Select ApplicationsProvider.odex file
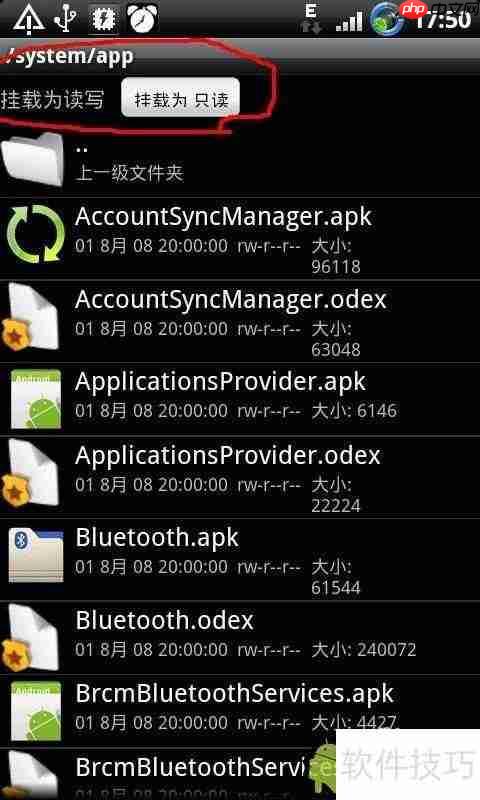 (x=240, y=477)
